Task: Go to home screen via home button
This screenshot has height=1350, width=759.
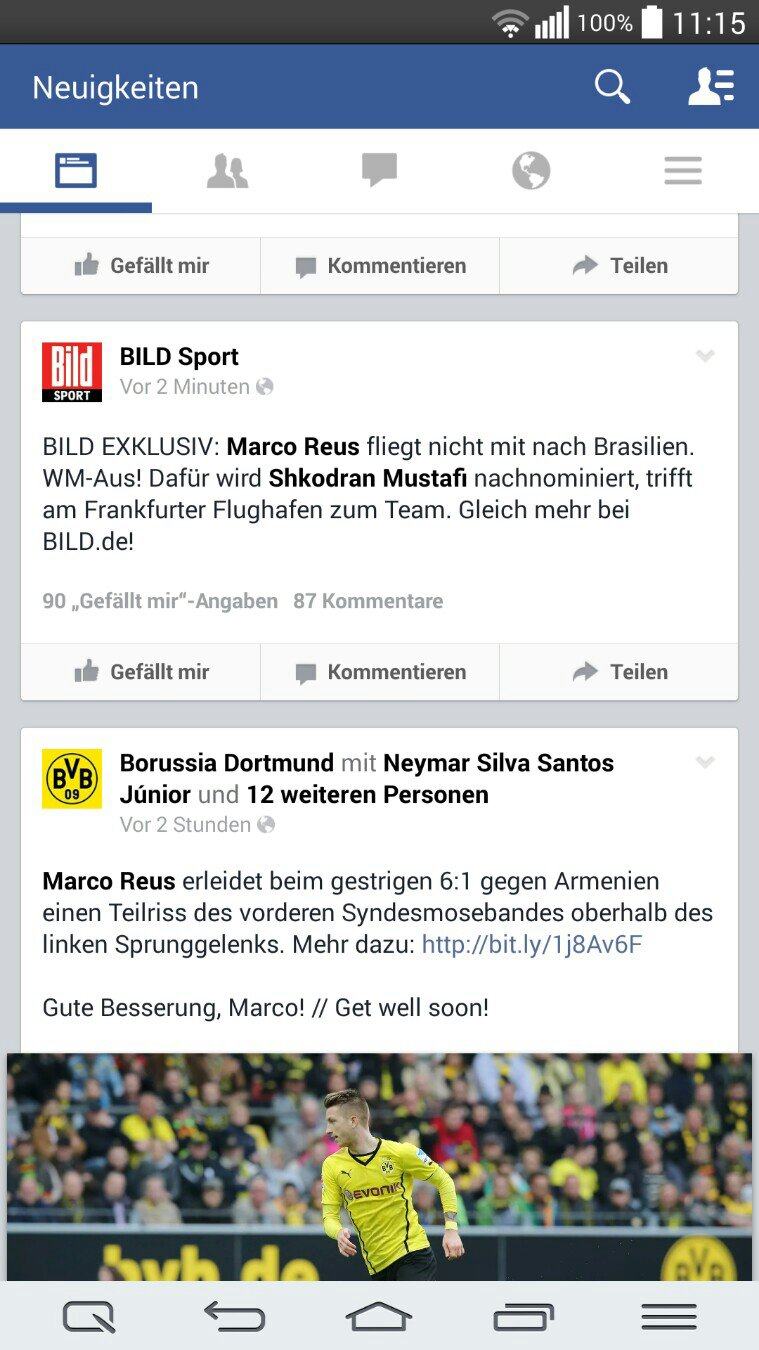Action: click(x=379, y=1316)
